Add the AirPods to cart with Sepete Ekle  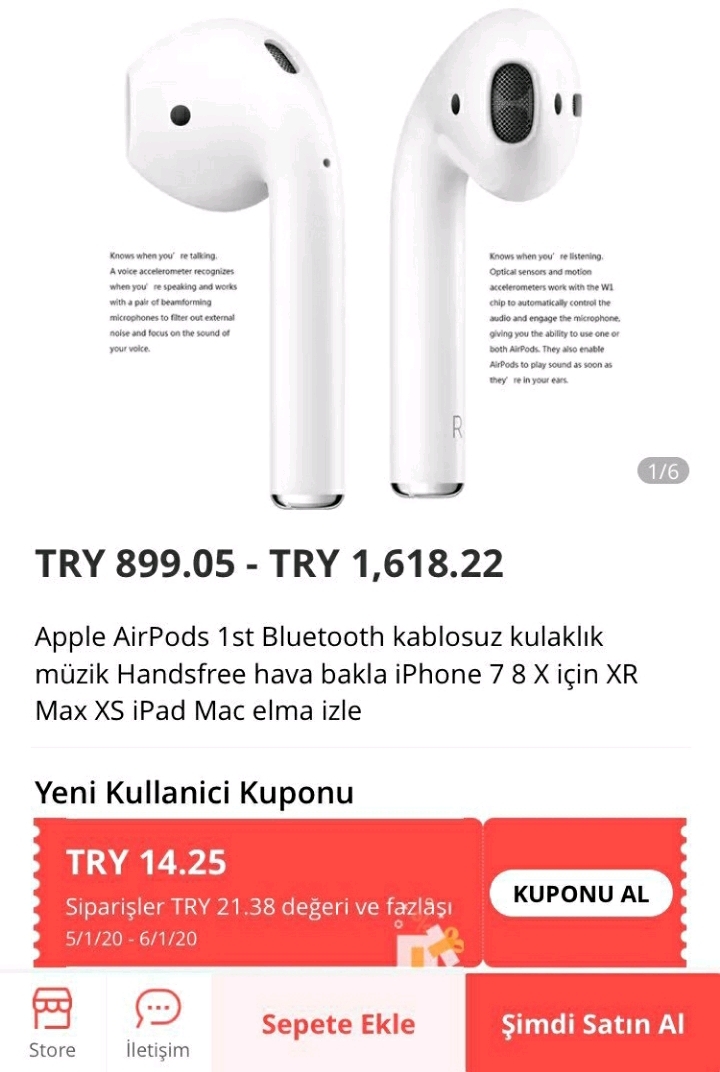click(x=338, y=1023)
